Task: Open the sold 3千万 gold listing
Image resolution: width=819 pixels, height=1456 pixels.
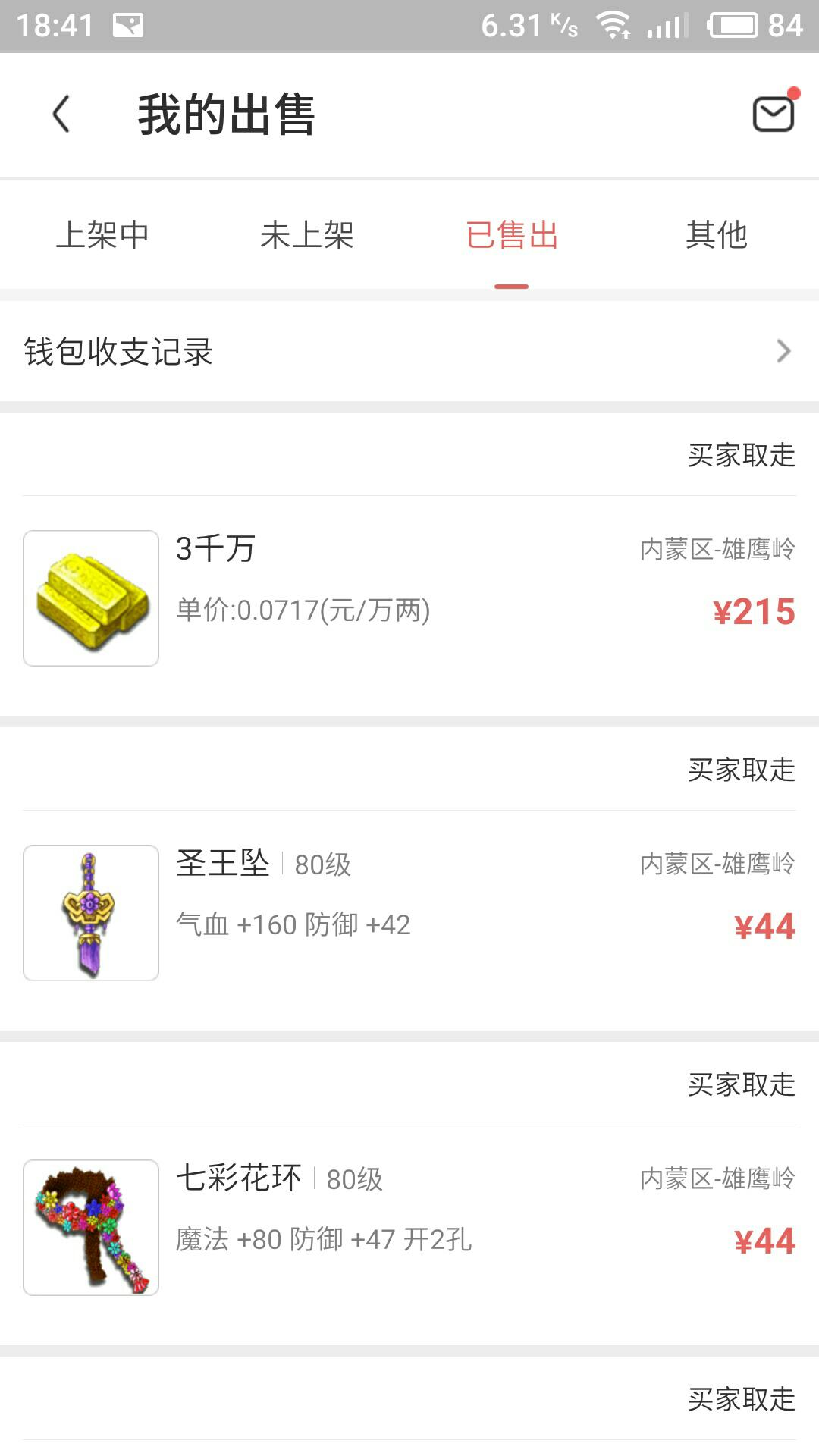Action: (409, 598)
